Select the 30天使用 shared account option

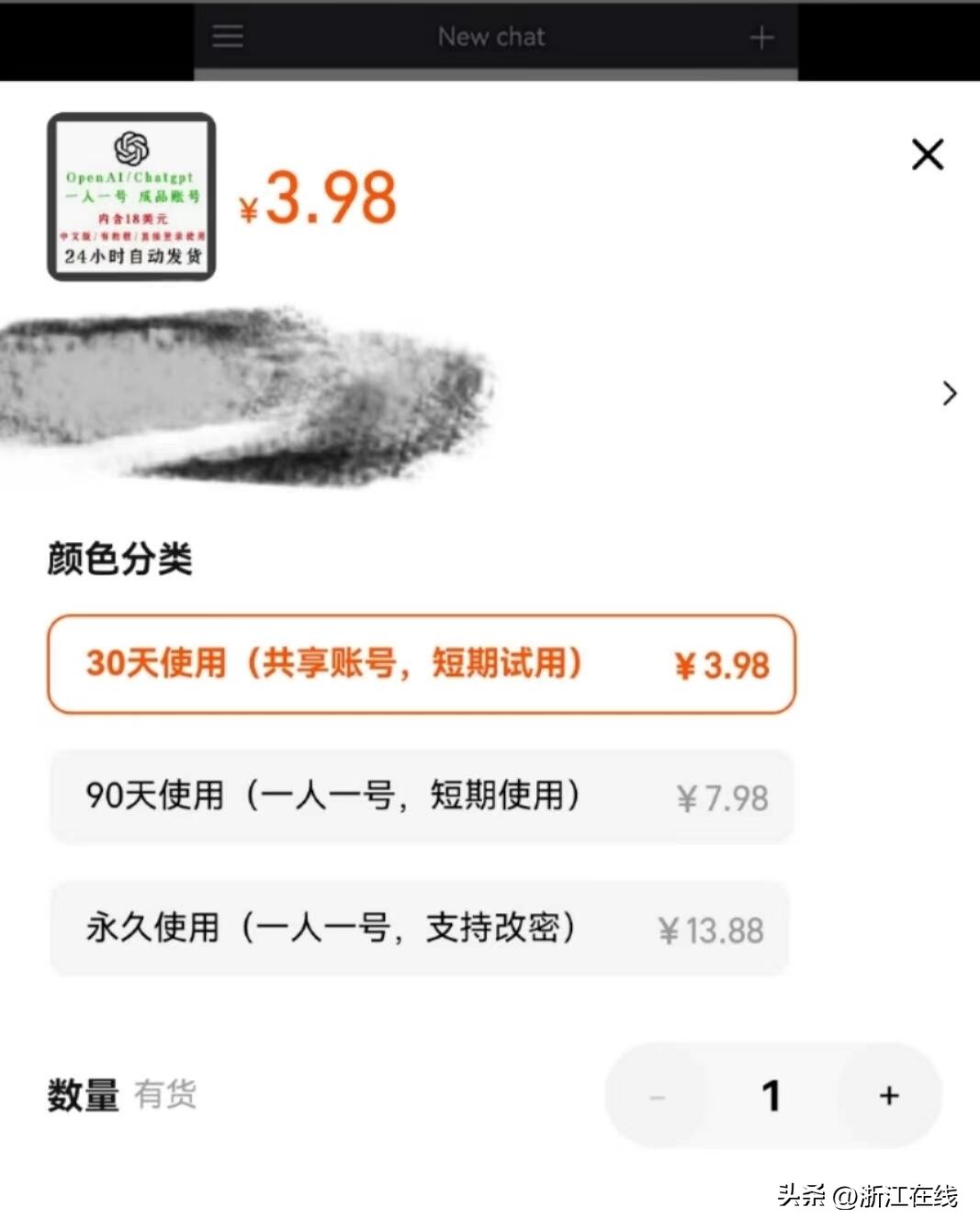tap(420, 664)
